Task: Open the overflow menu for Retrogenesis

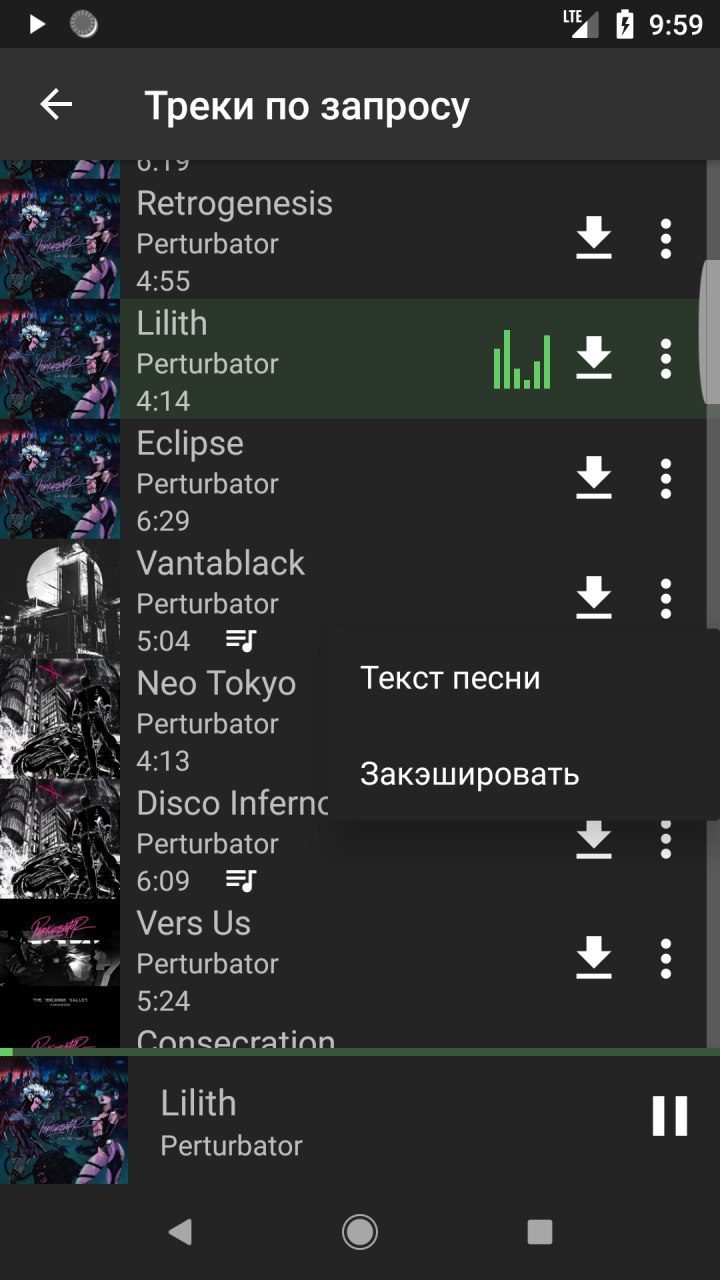Action: 666,239
